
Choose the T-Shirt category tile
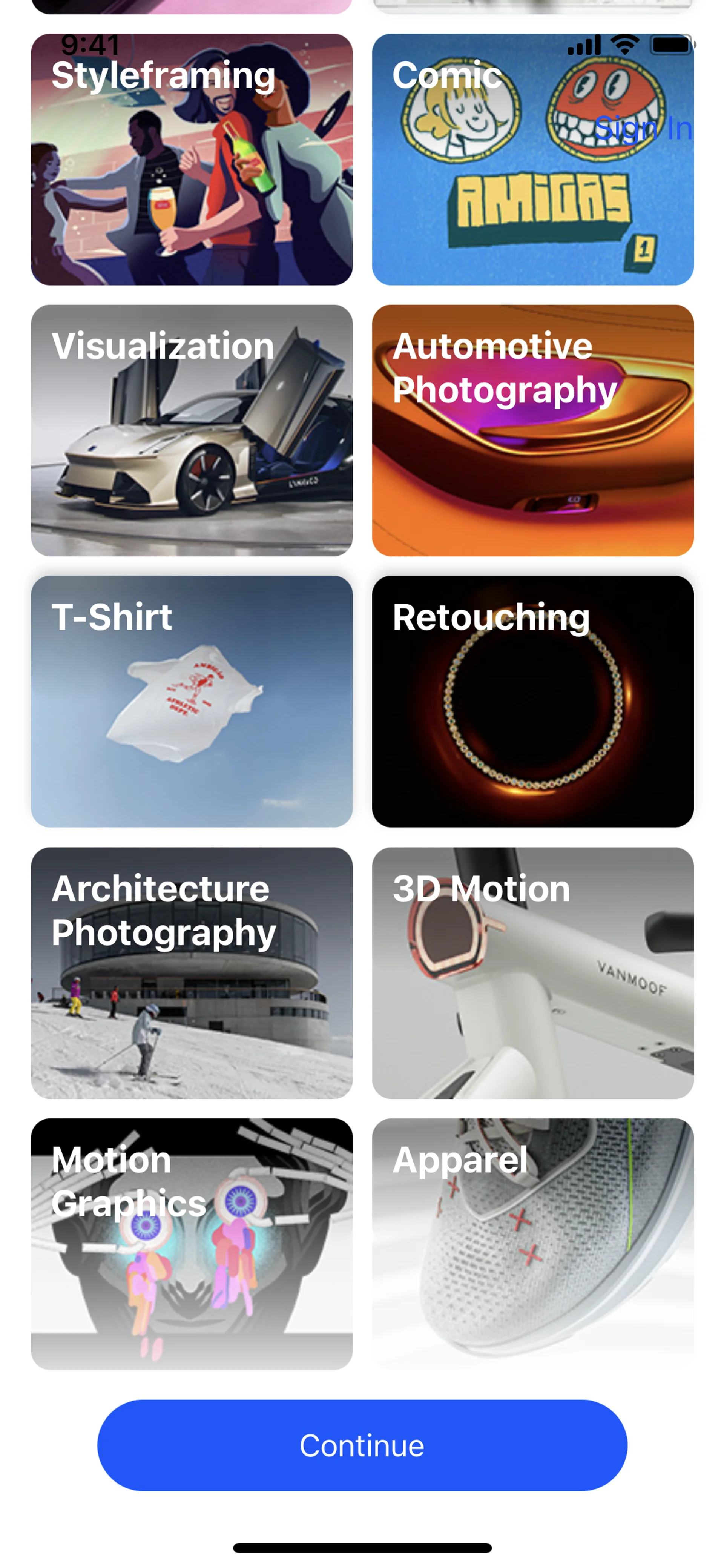click(192, 701)
